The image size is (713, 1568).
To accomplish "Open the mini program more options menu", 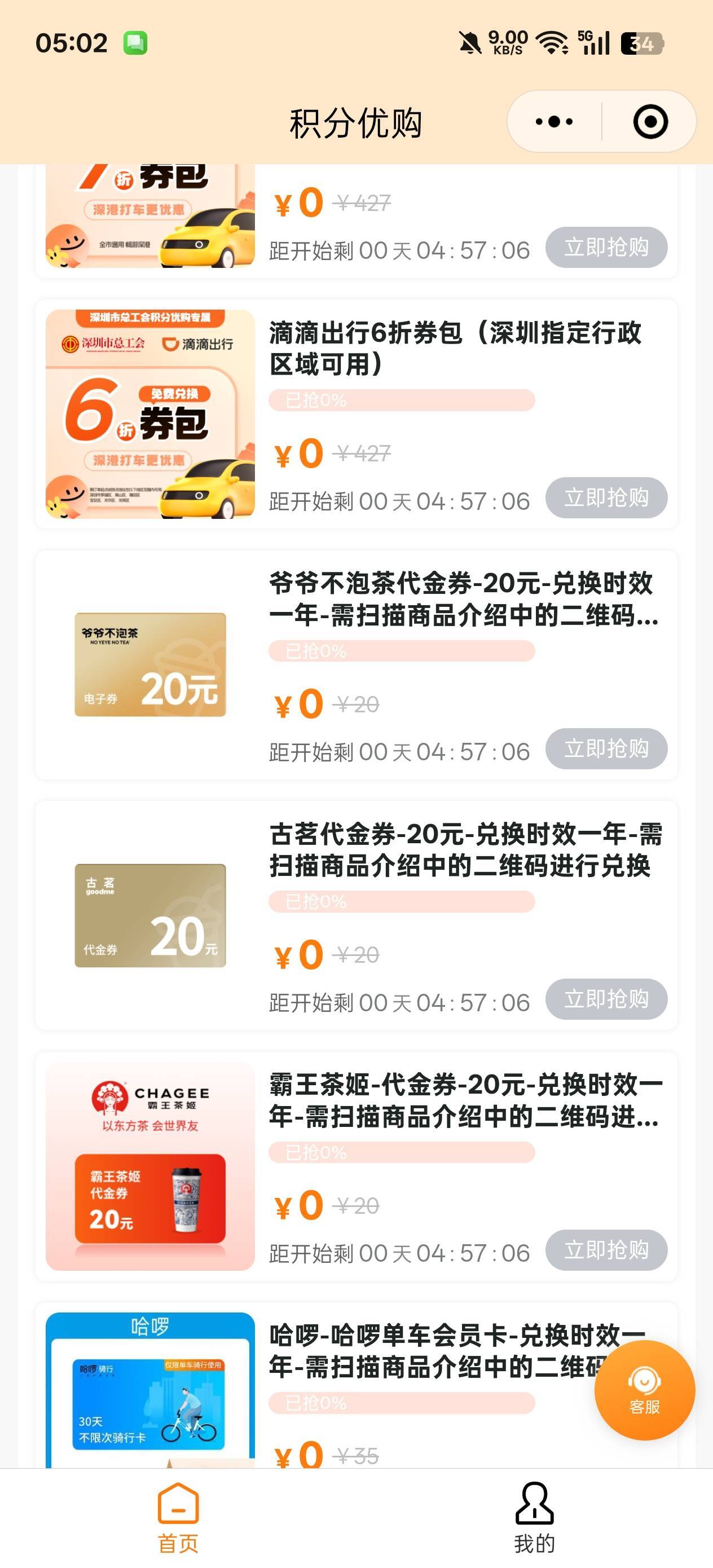I will click(553, 122).
